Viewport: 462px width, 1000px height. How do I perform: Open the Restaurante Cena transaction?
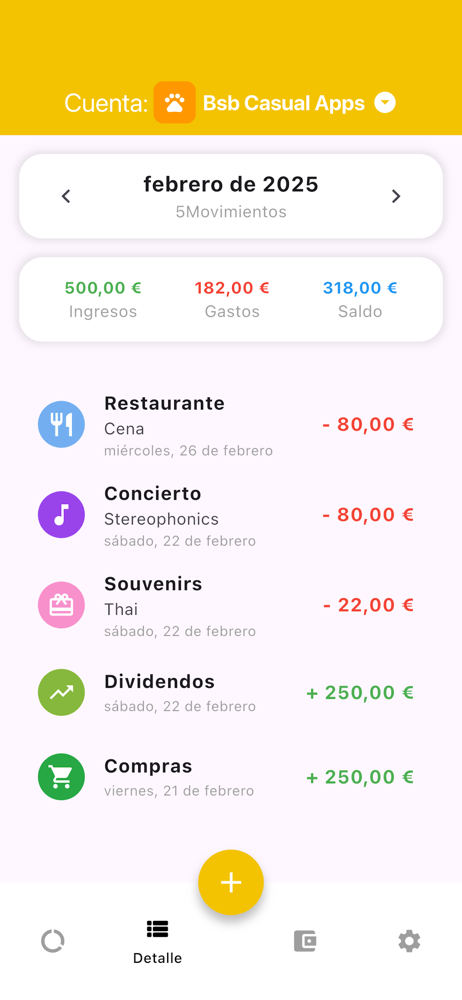(x=231, y=425)
